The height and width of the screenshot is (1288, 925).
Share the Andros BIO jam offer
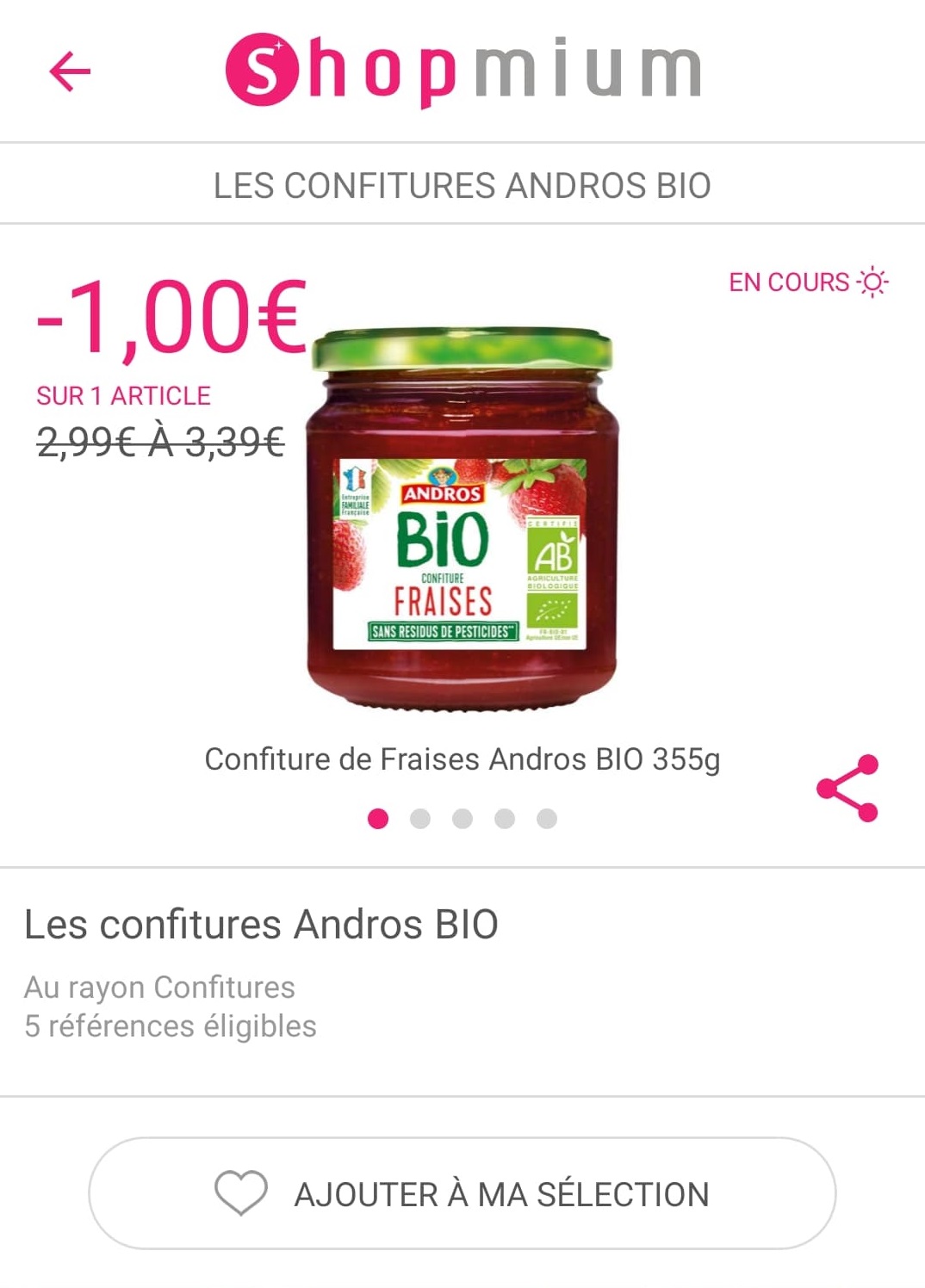847,789
